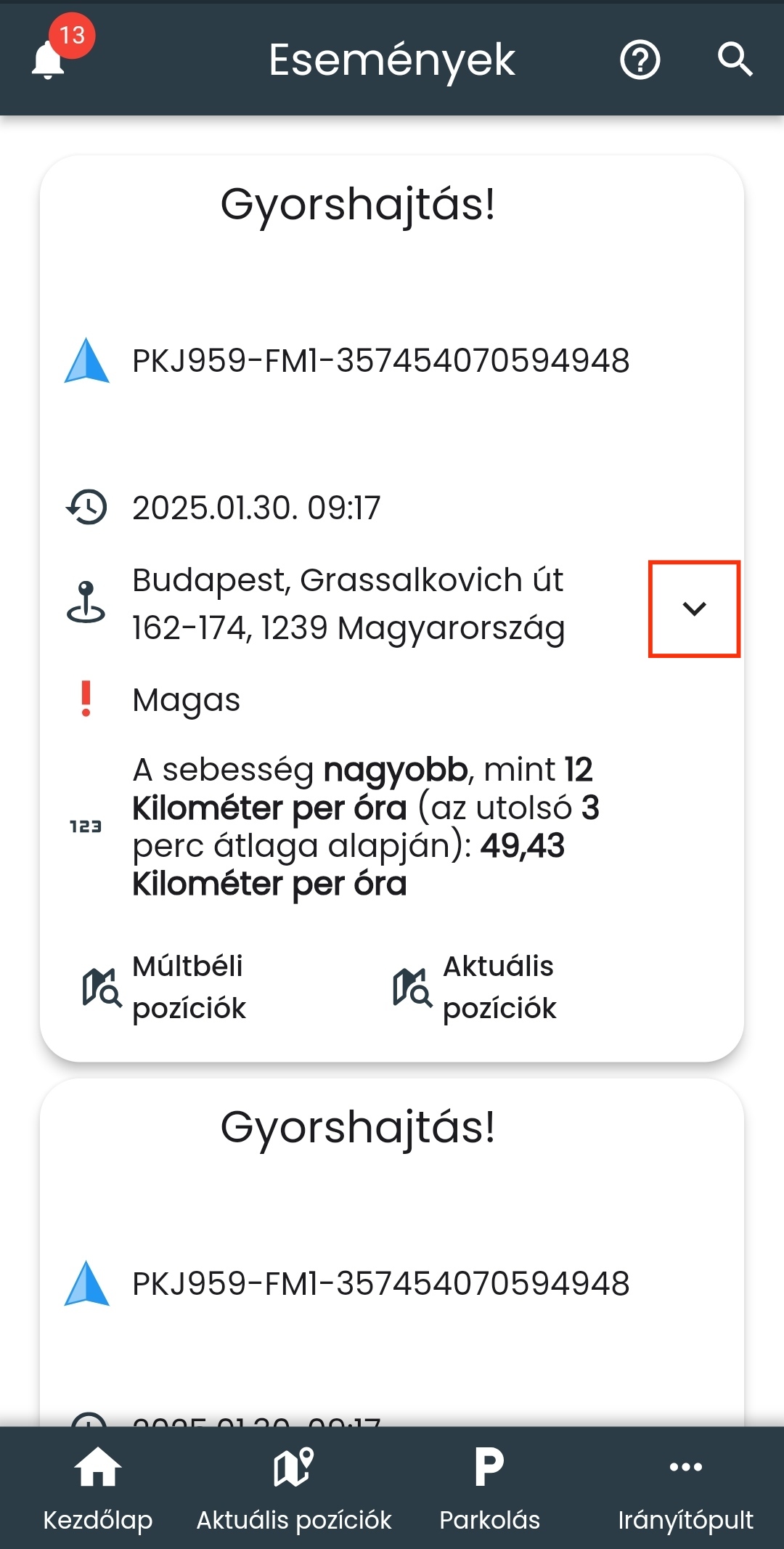
Task: Open the search magnifier icon
Action: pyautogui.click(x=735, y=60)
